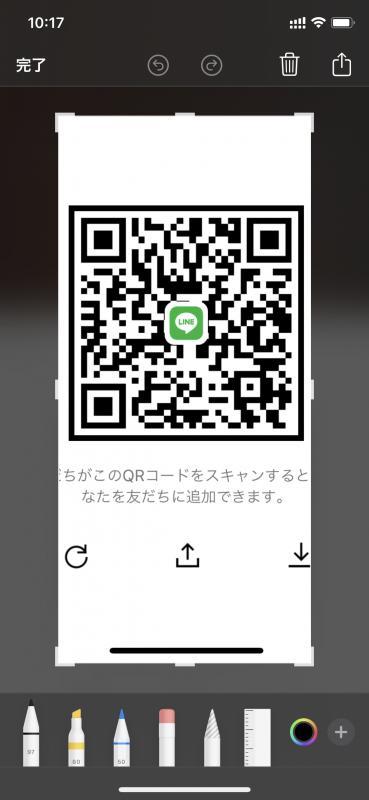369x800 pixels.
Task: Select the black pen tool
Action: (31, 732)
